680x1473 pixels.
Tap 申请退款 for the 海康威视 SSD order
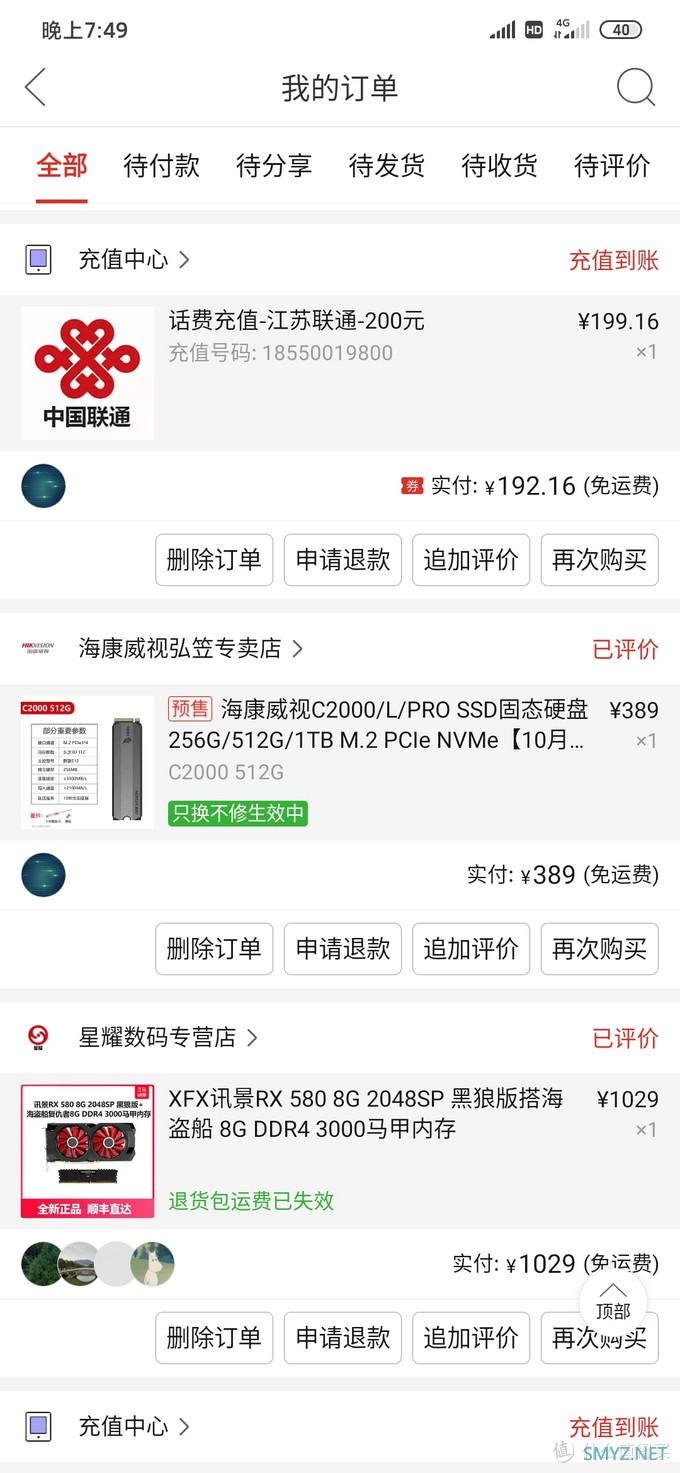[x=343, y=949]
